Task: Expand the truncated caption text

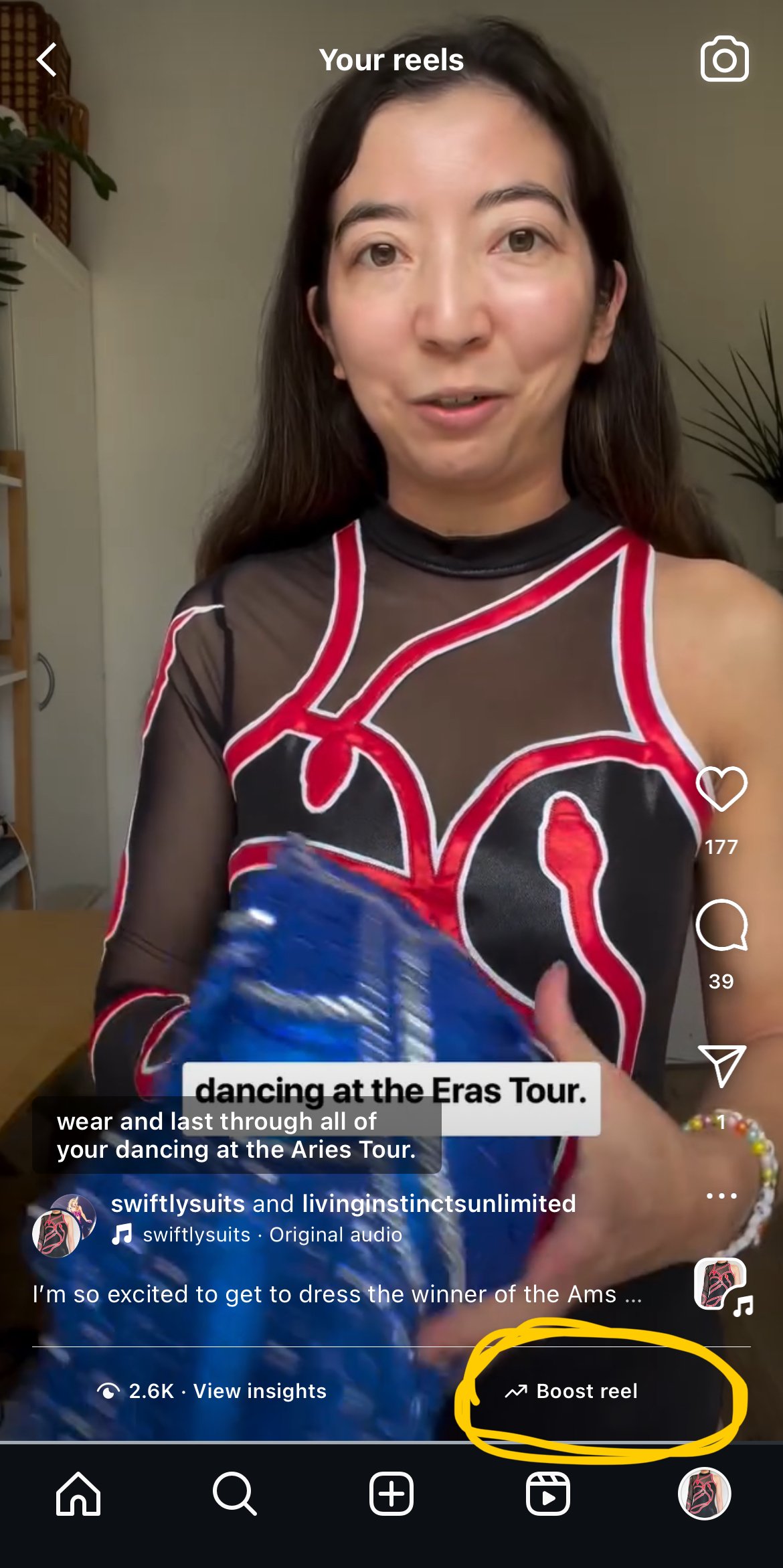Action: point(335,1294)
